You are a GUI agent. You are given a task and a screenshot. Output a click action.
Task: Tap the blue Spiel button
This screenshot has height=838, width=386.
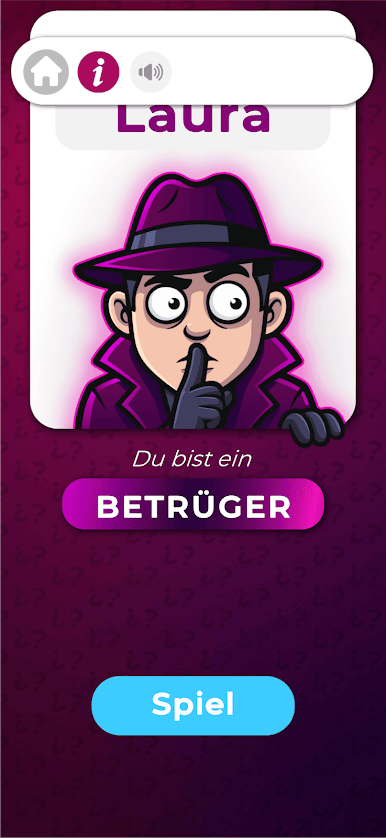click(x=193, y=705)
